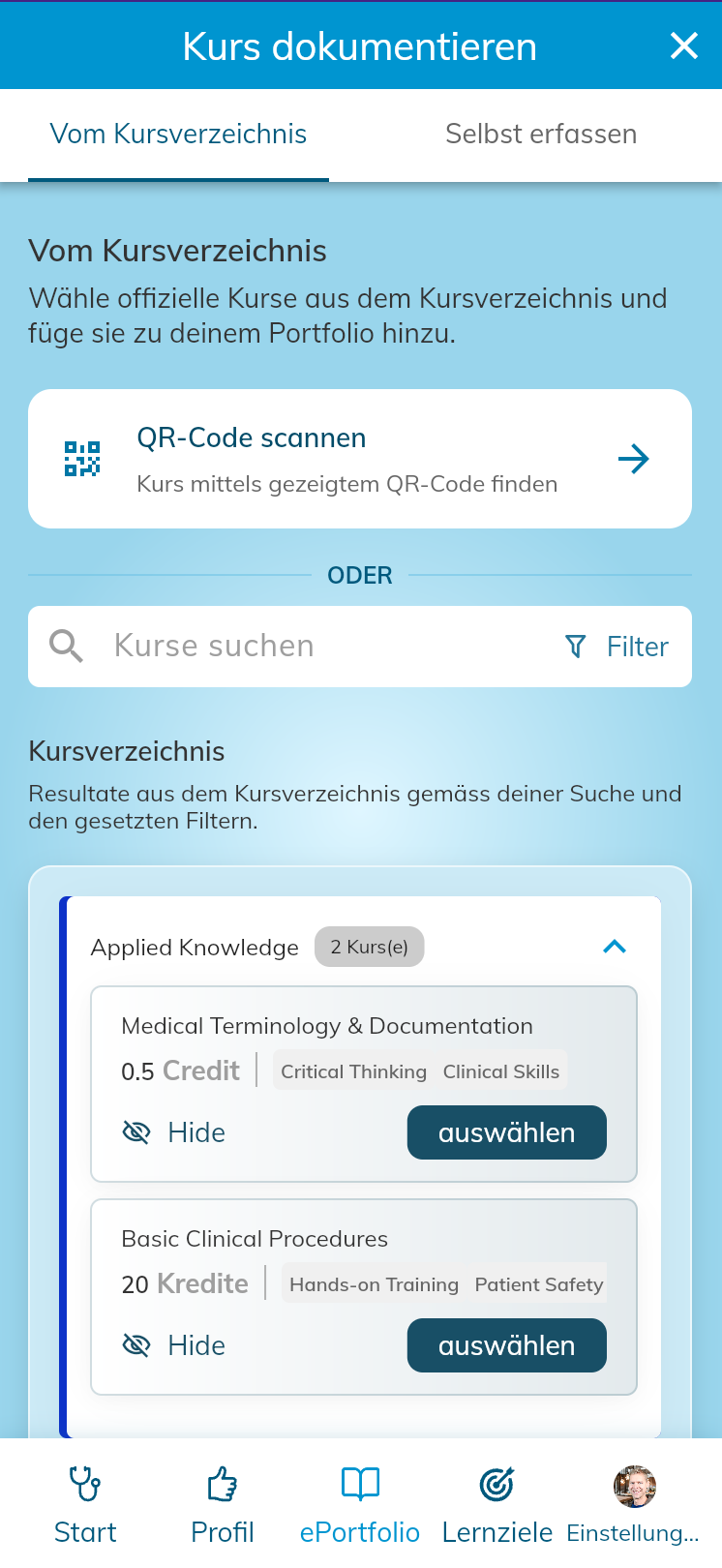722x1568 pixels.
Task: Open QR-Code scannen card
Action: (360, 459)
